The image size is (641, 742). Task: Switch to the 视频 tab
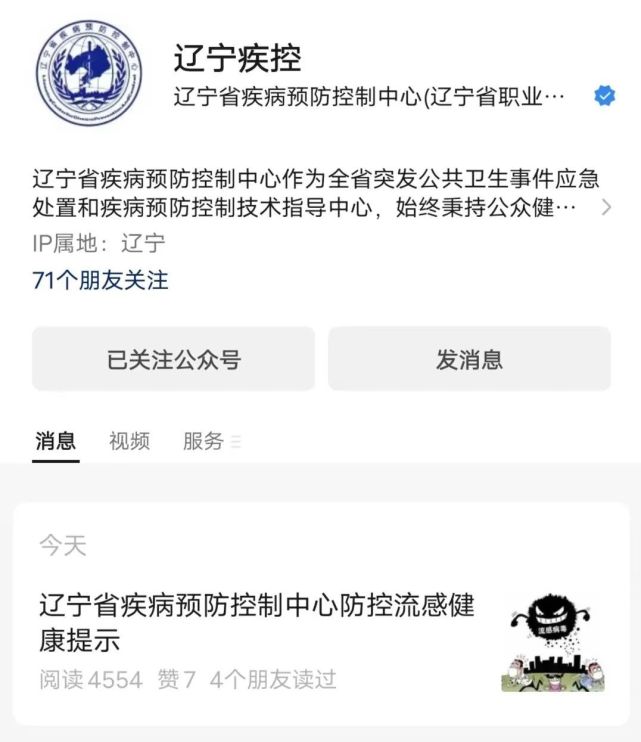click(129, 441)
